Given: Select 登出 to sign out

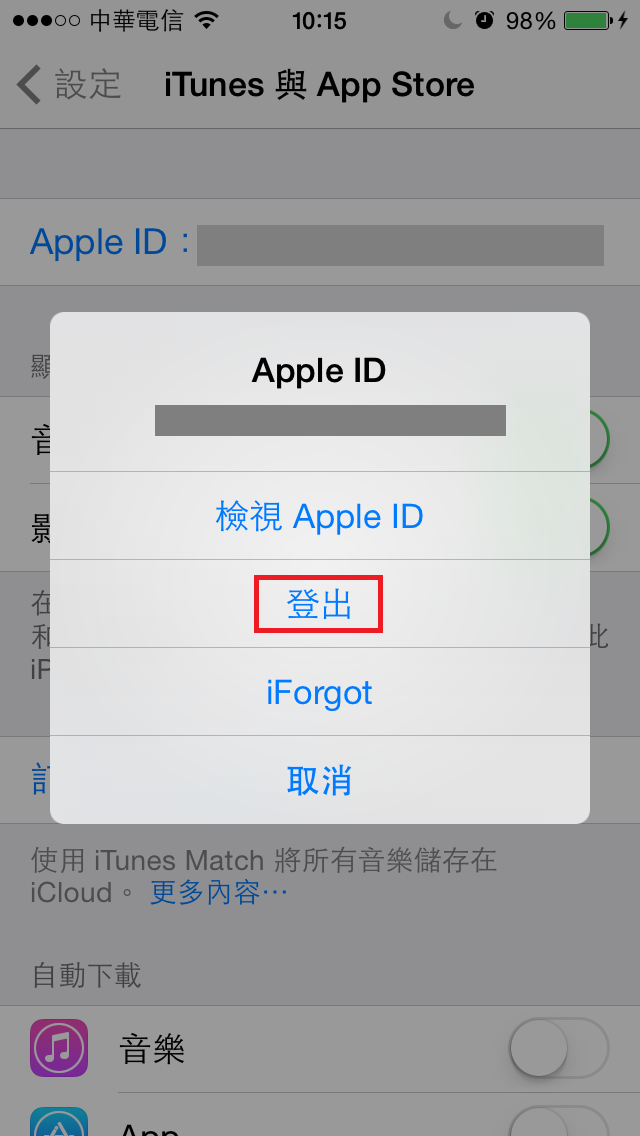Looking at the screenshot, I should click(x=319, y=604).
